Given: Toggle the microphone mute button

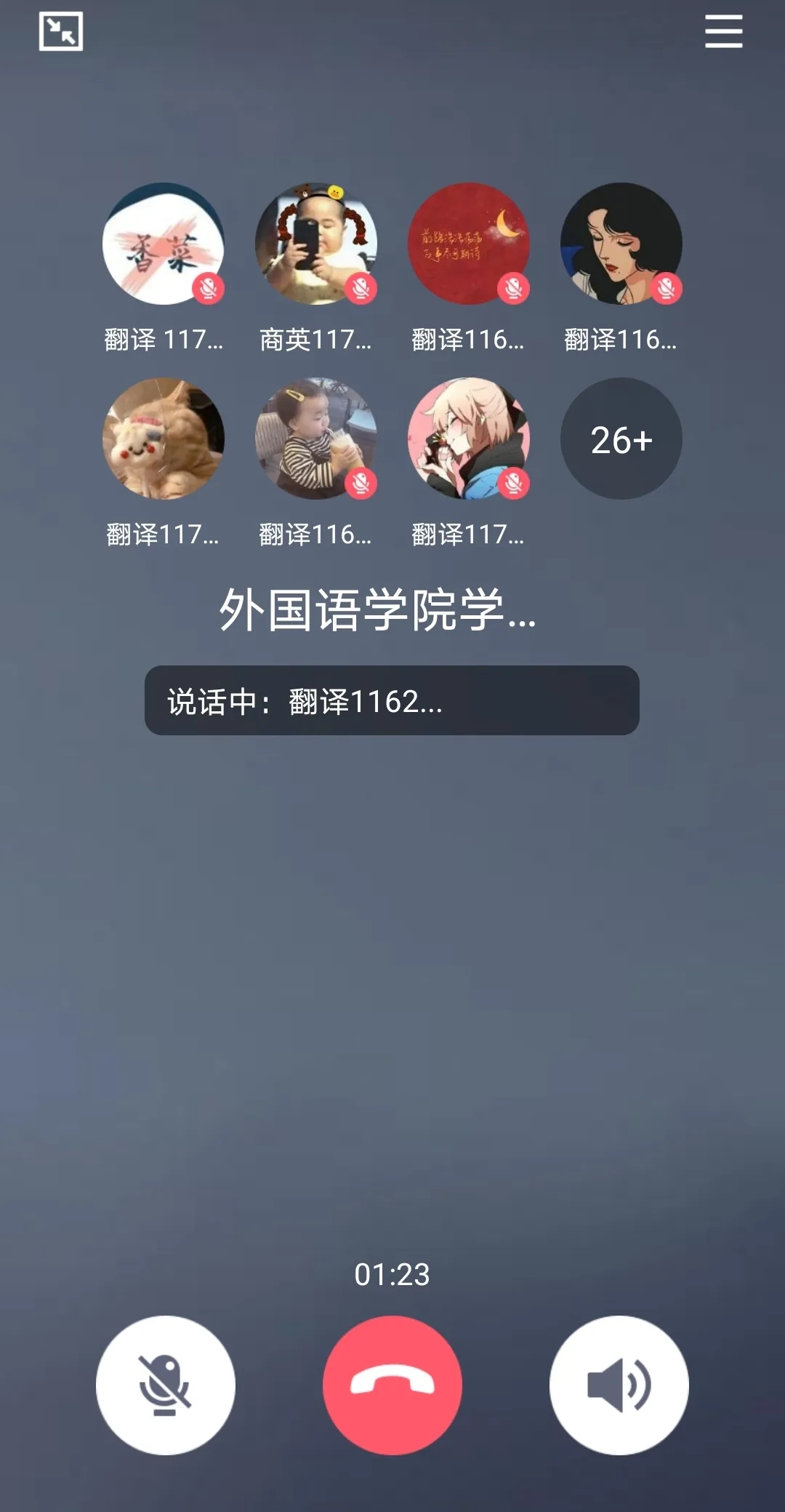Looking at the screenshot, I should pyautogui.click(x=166, y=1385).
